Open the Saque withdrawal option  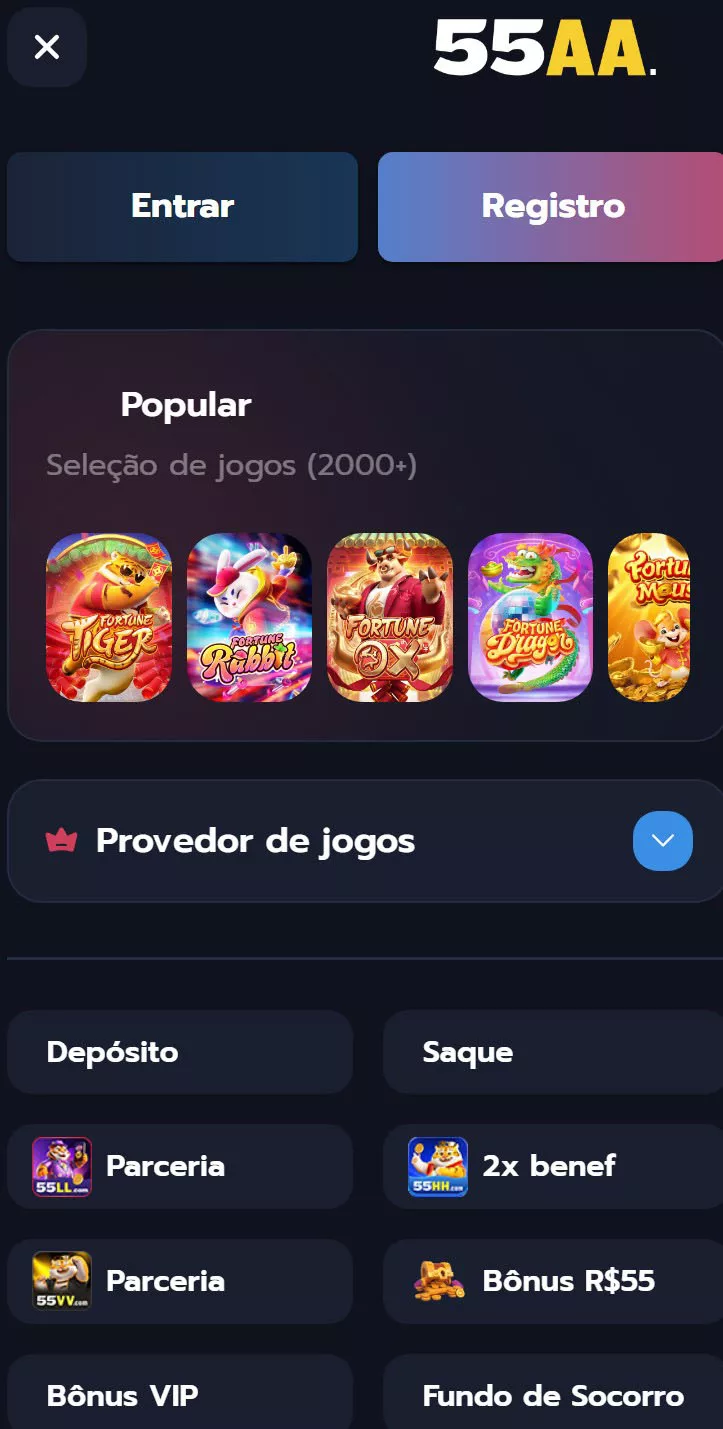click(553, 1052)
